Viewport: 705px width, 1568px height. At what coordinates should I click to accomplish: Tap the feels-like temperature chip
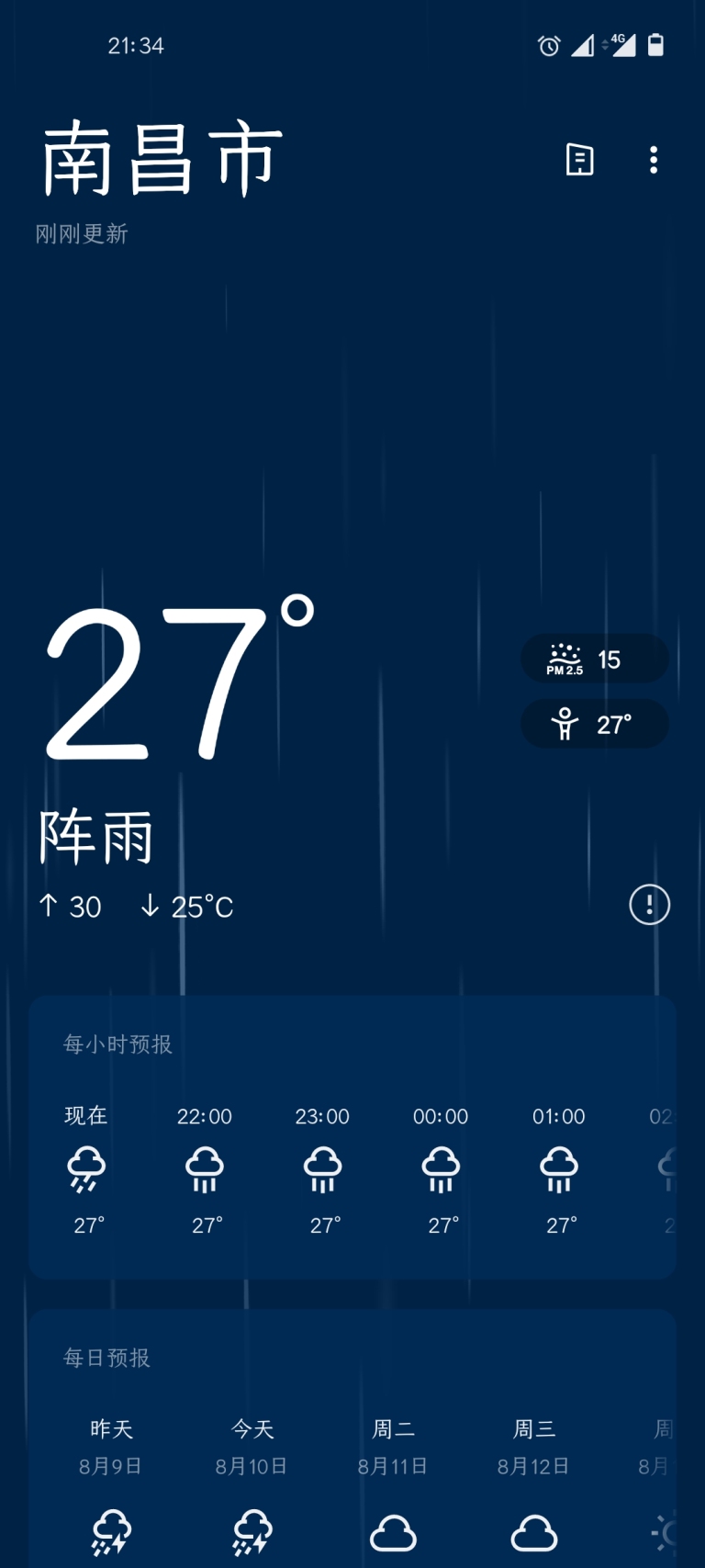[594, 724]
